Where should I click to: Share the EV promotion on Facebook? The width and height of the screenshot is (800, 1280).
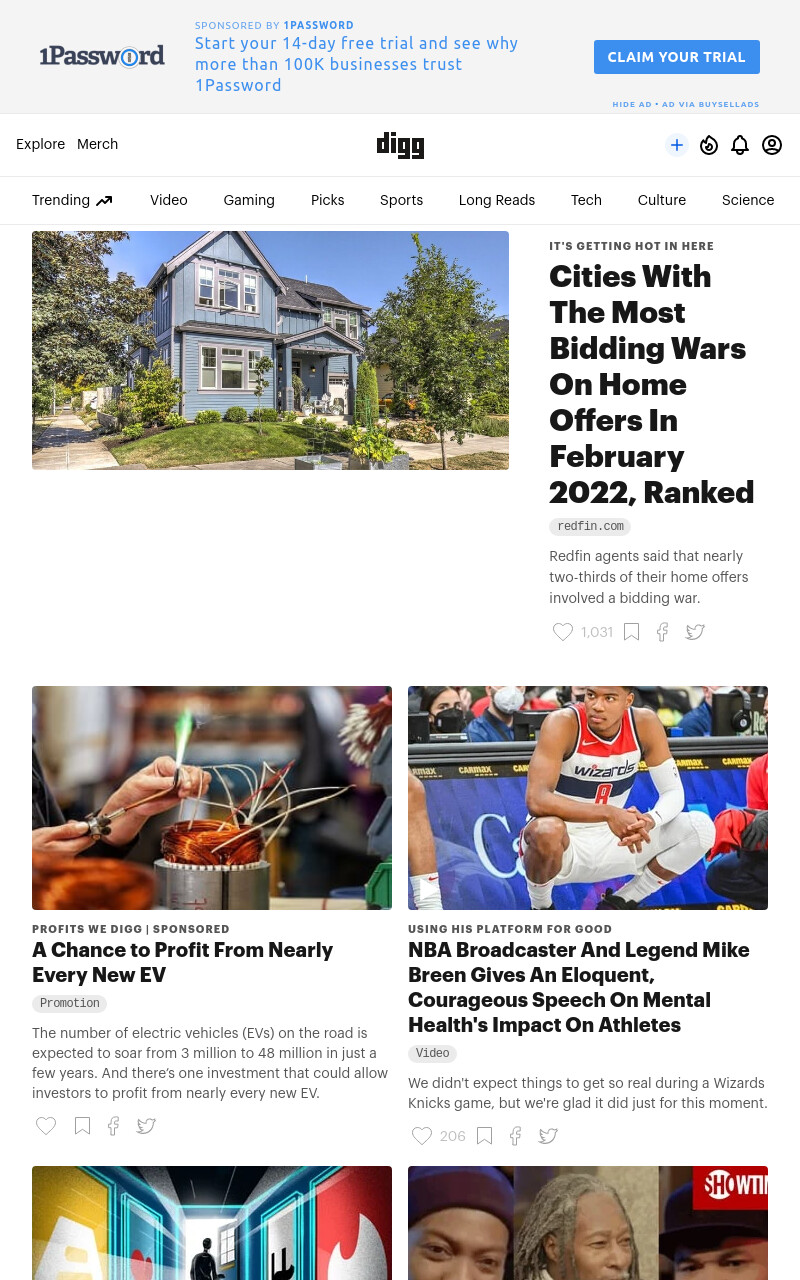pyautogui.click(x=113, y=1126)
